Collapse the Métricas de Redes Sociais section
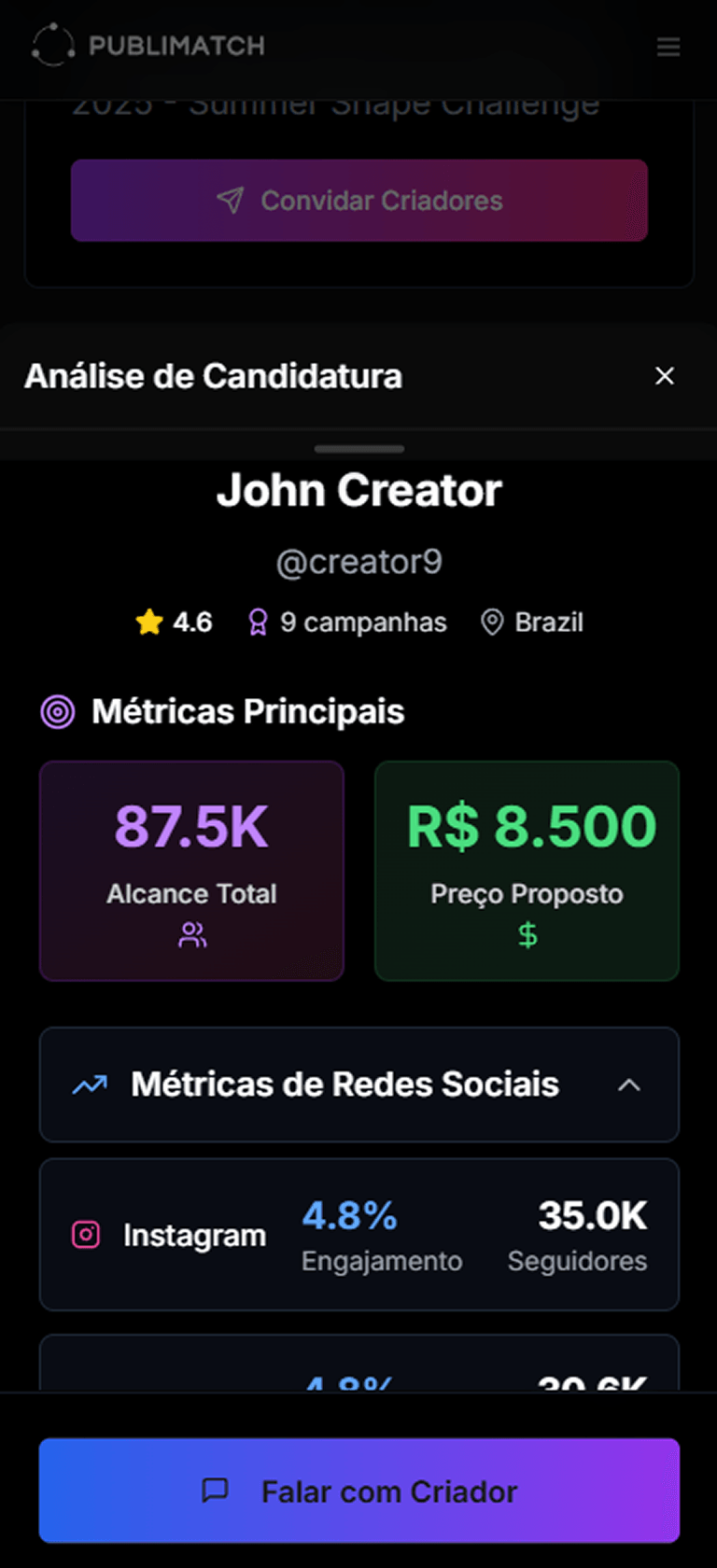The height and width of the screenshot is (1568, 717). point(630,1085)
